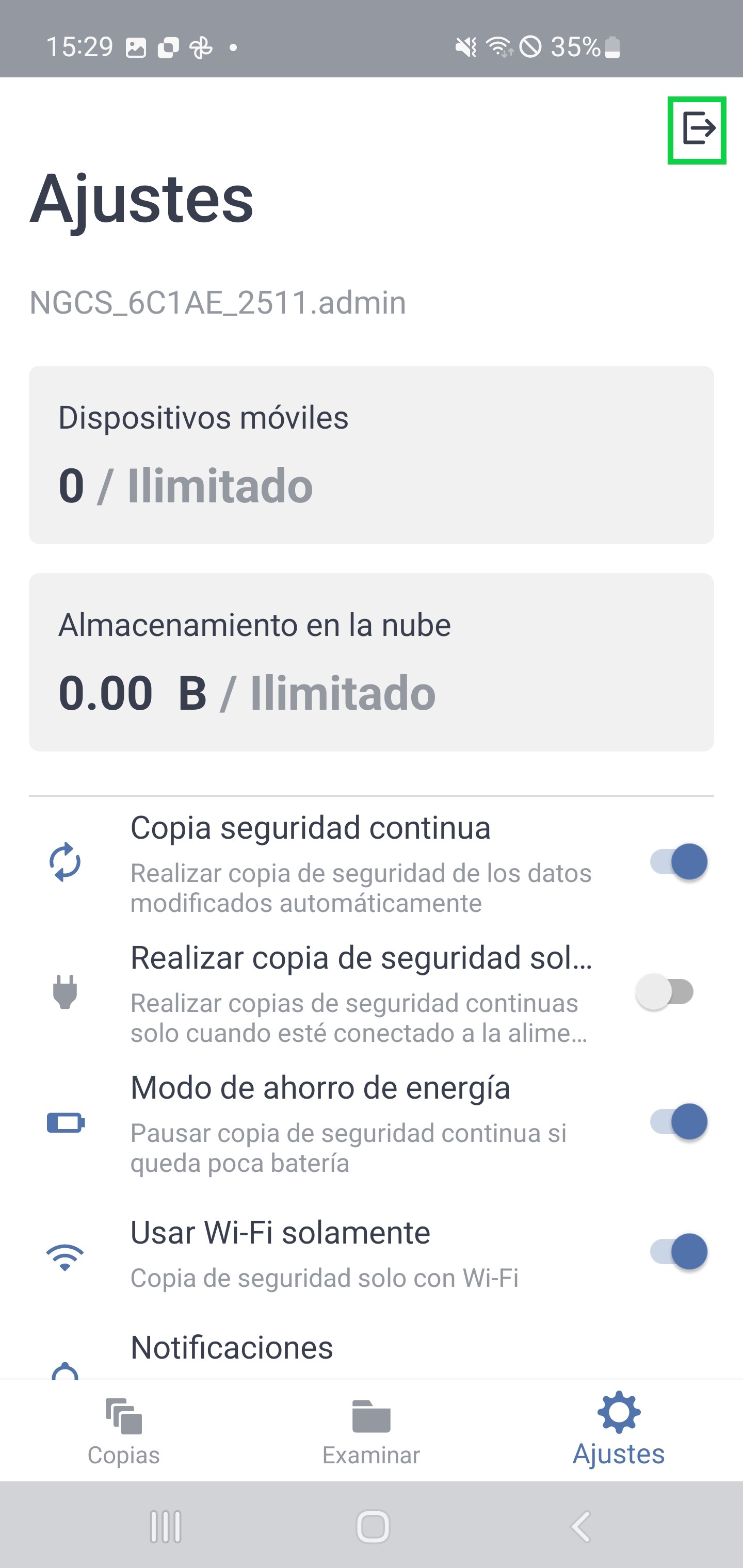Select the Ajustes tab
Screen dimensions: 743x1568
point(619,1429)
